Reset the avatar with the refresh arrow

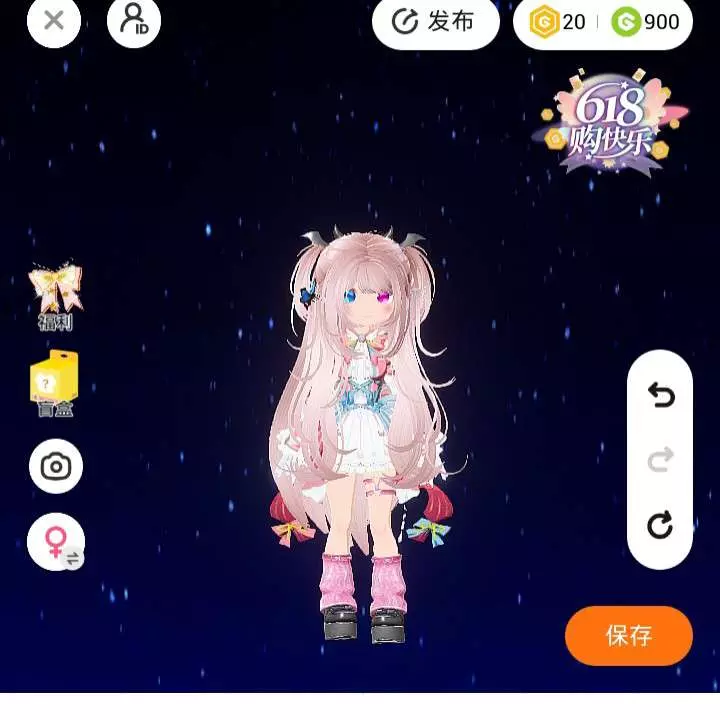(x=660, y=525)
